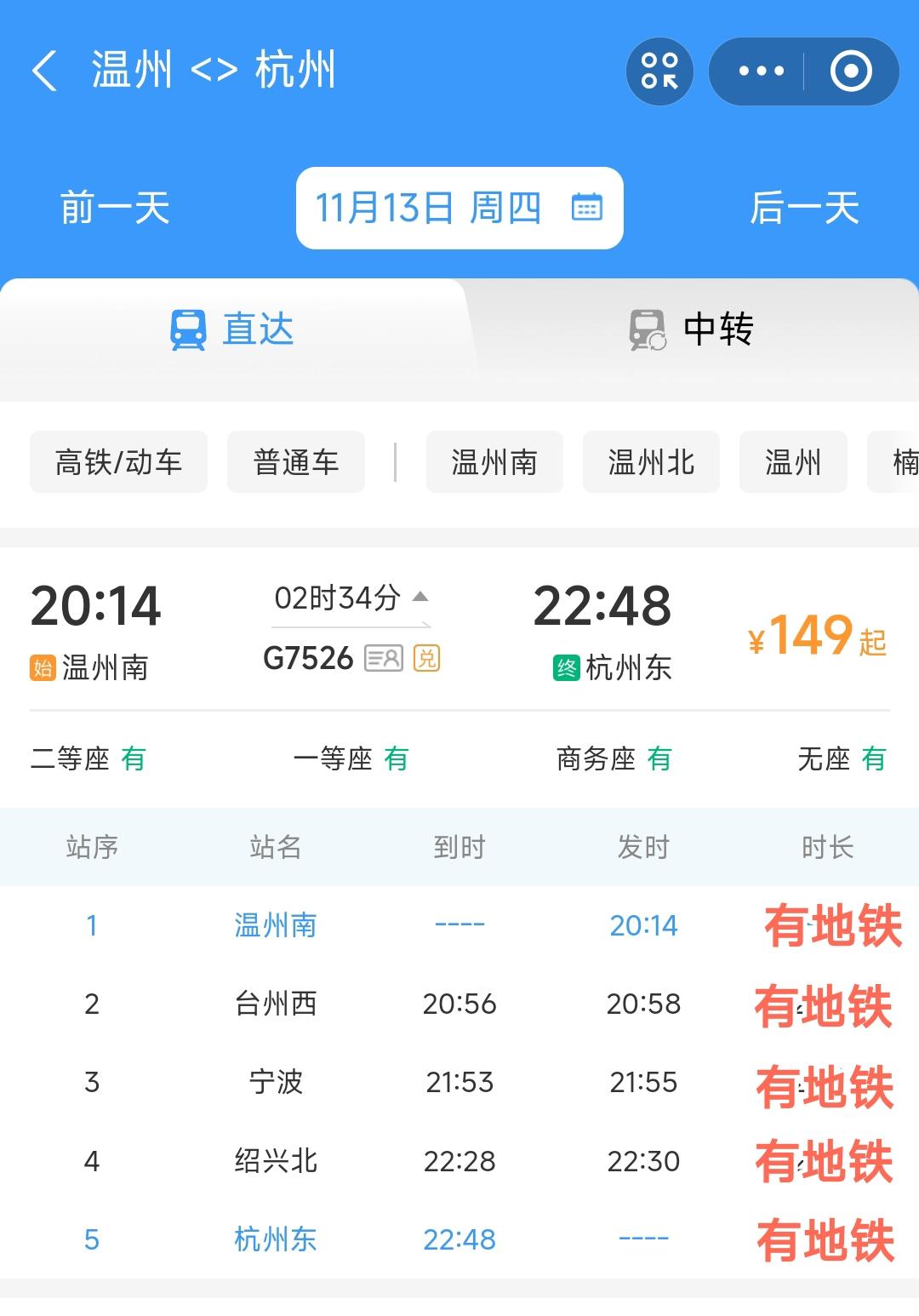Toggle the 高铁/动车 filter chip

tap(117, 462)
